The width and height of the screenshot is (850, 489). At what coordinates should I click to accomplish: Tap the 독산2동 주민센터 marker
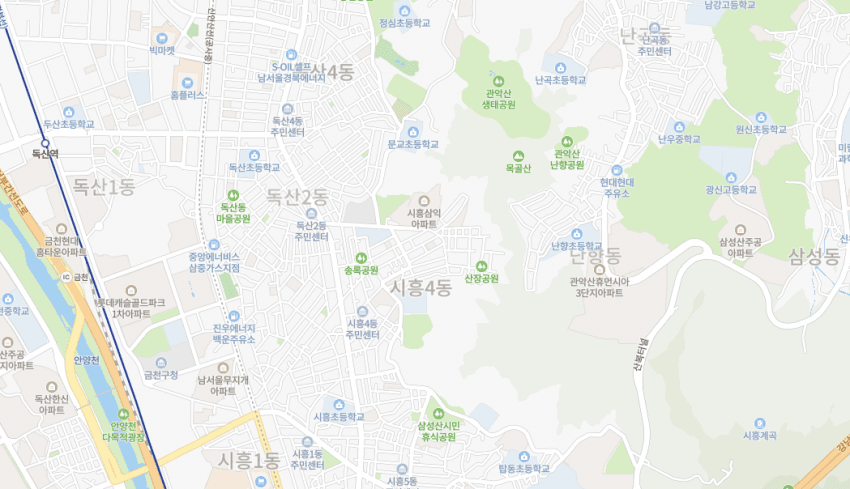312,213
